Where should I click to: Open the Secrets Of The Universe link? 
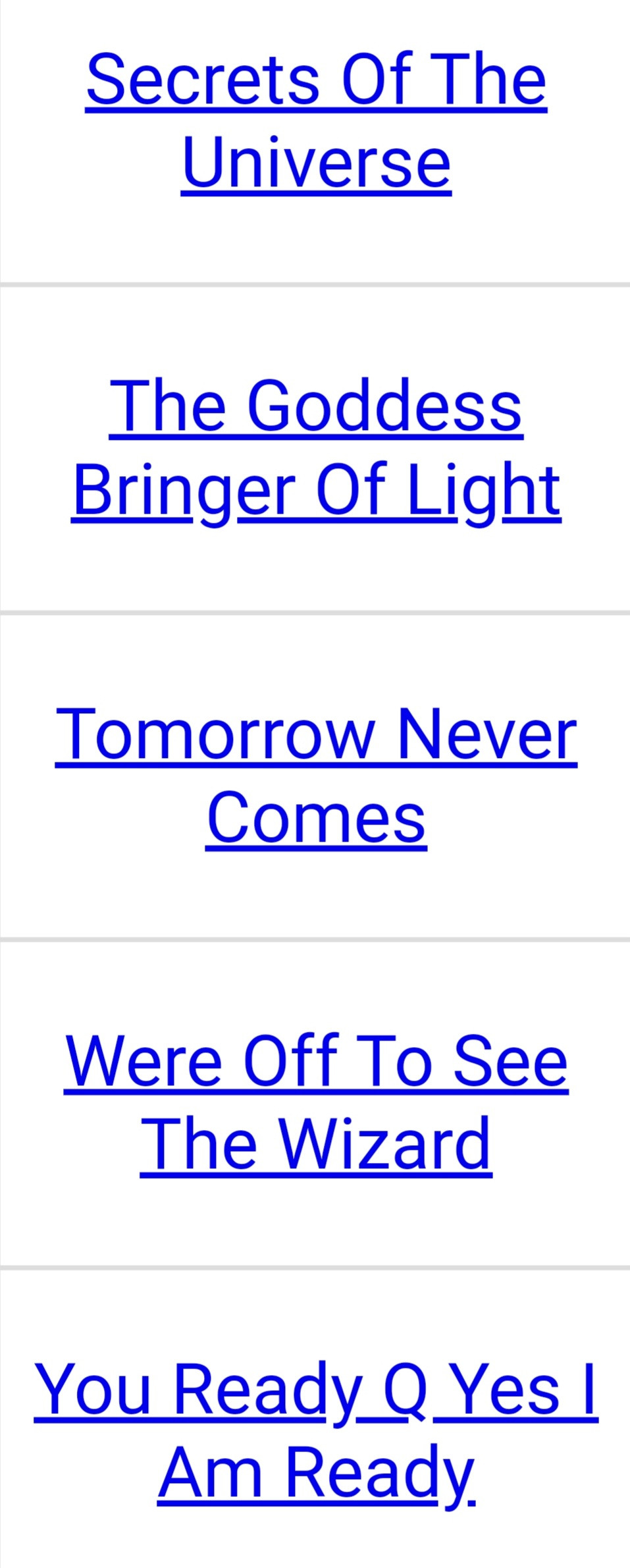tap(316, 121)
